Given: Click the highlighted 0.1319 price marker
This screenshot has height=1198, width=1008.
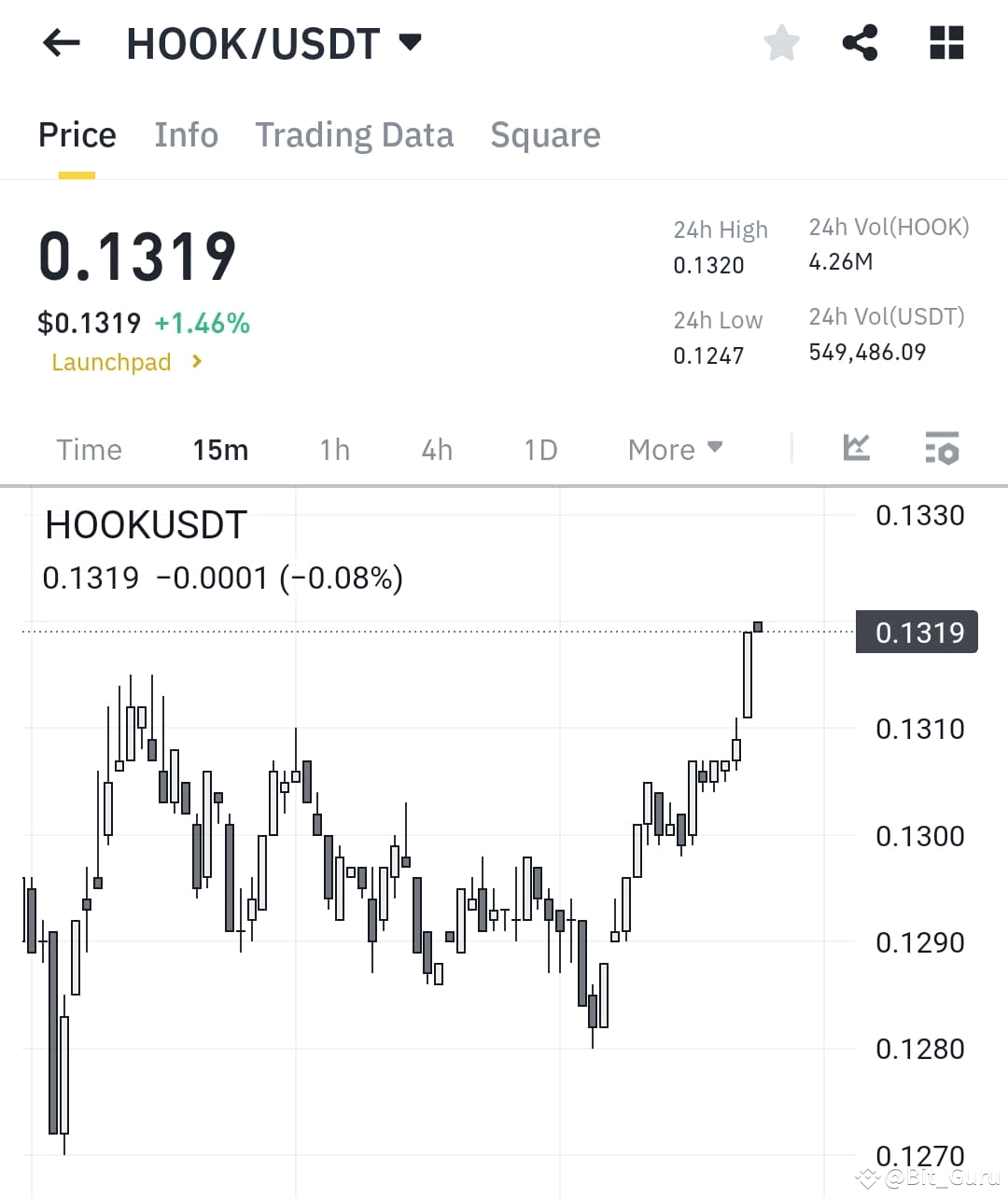Looking at the screenshot, I should point(916,632).
